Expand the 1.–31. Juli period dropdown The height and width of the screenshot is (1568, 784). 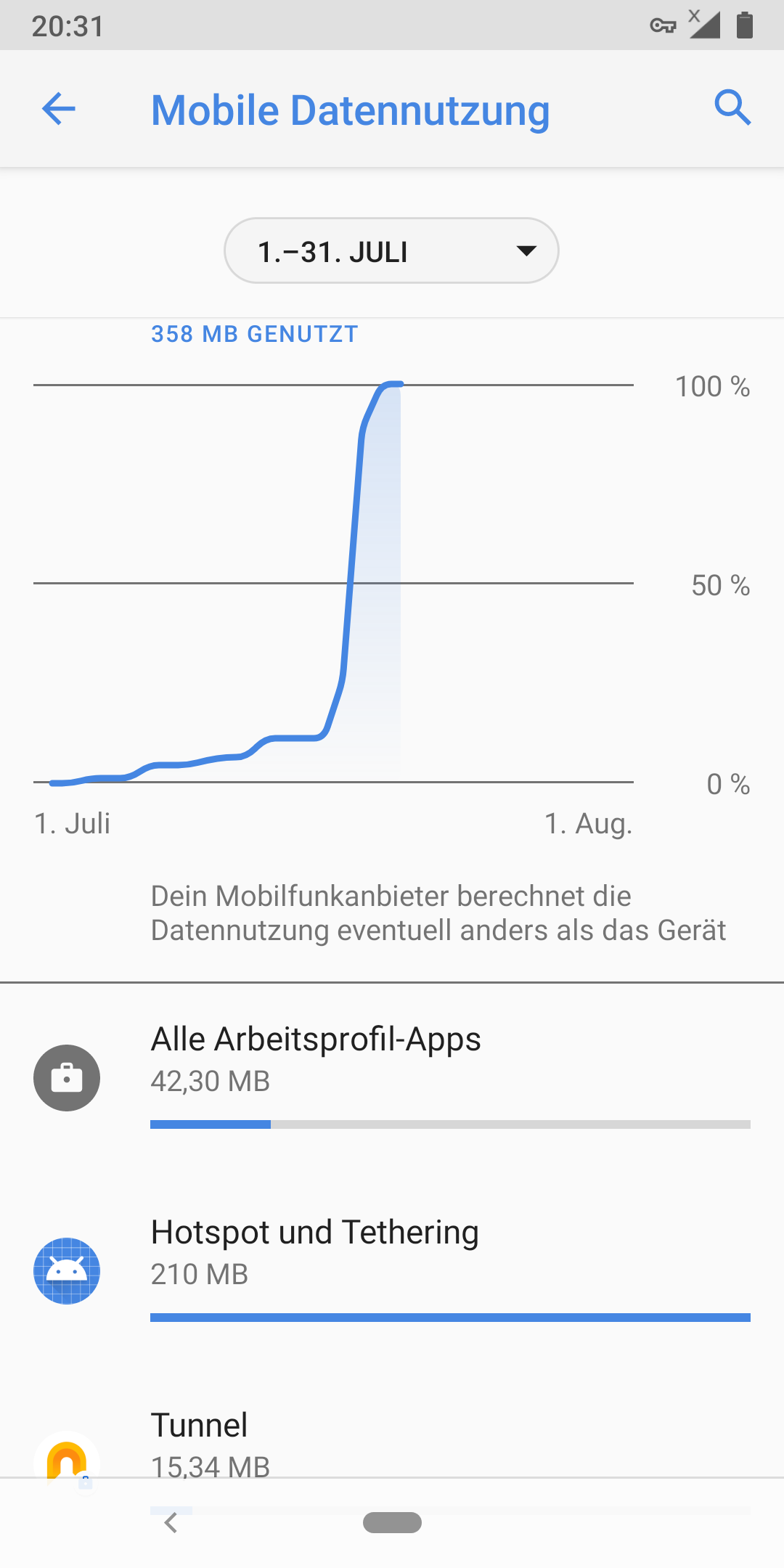point(391,251)
